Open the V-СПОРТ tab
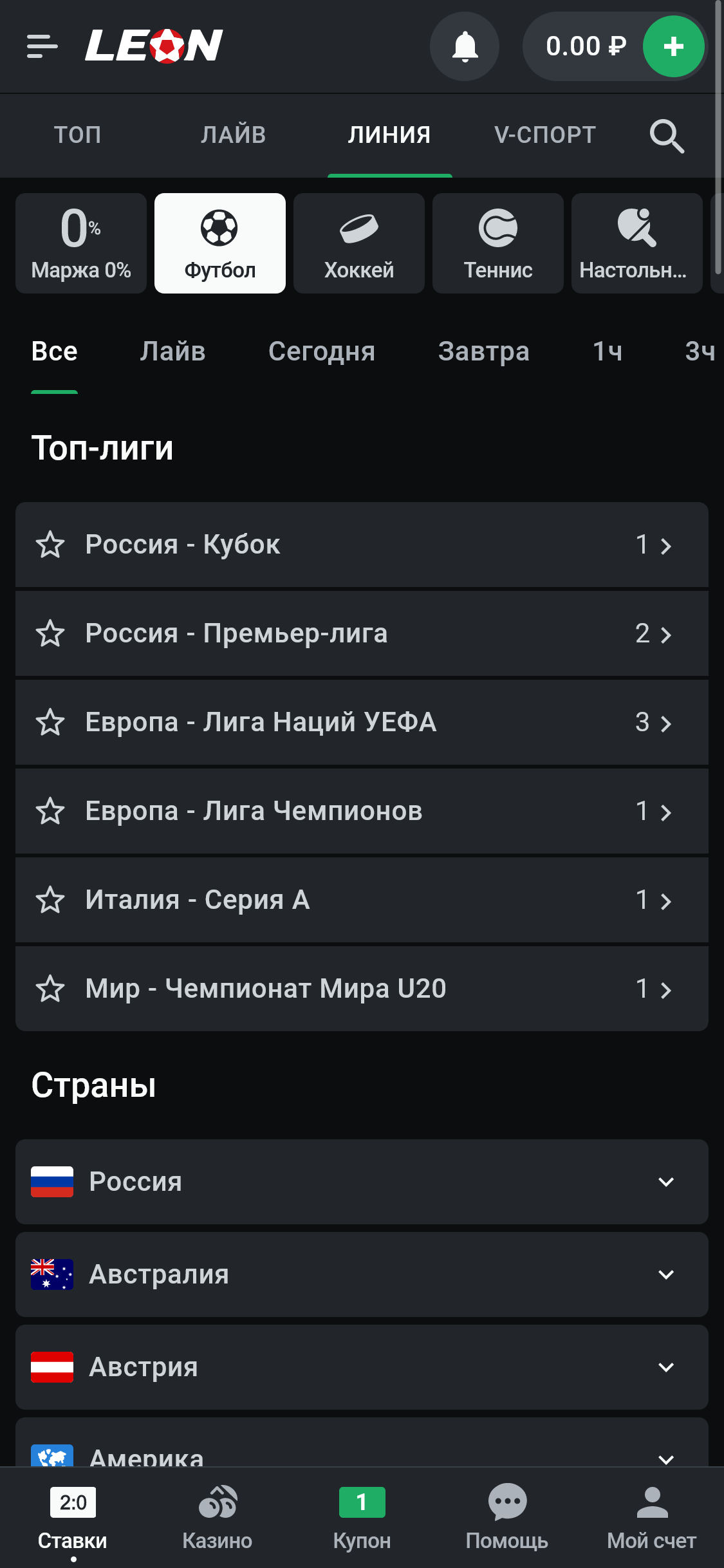Image resolution: width=724 pixels, height=1568 pixels. pos(545,135)
